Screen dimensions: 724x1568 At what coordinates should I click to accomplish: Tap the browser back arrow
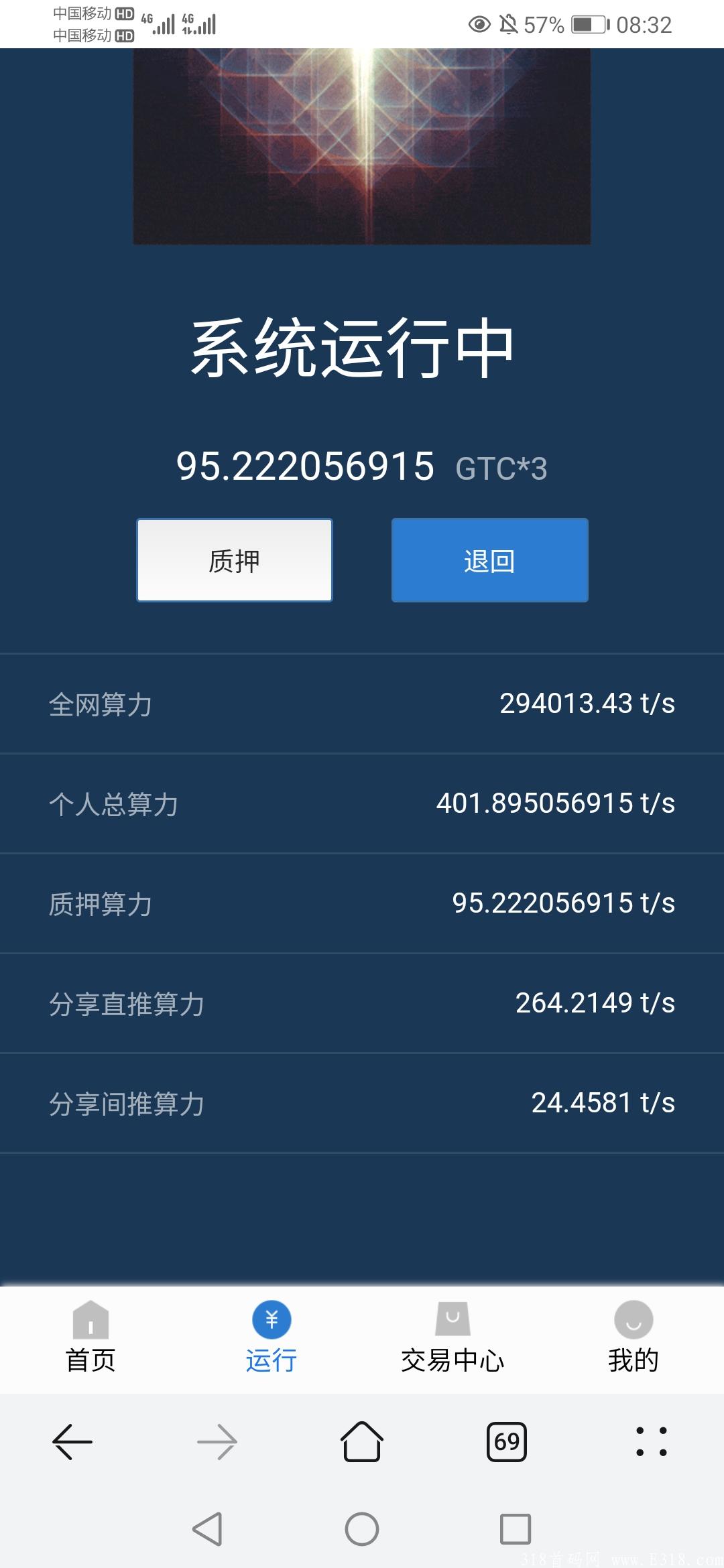72,1442
